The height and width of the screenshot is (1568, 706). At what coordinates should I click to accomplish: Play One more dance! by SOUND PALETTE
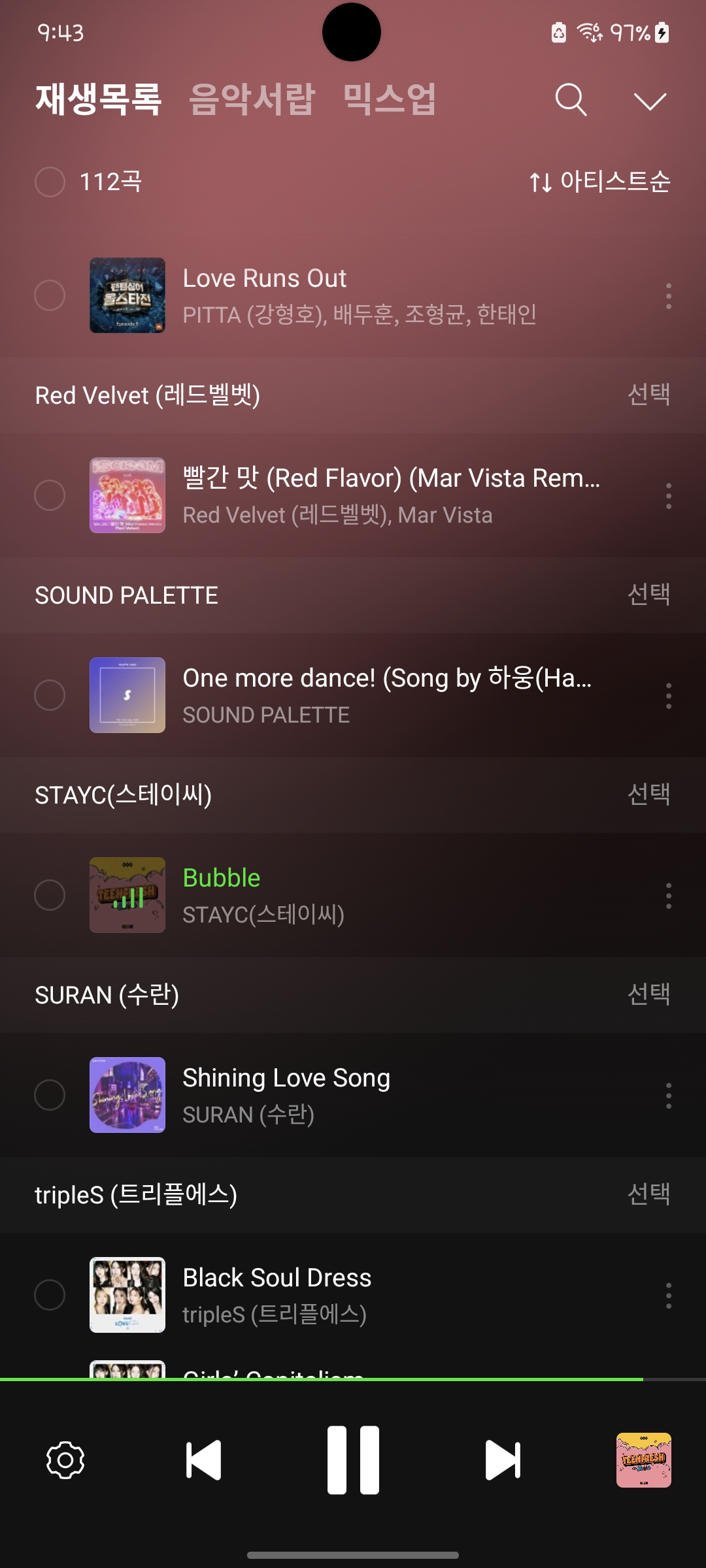point(386,695)
